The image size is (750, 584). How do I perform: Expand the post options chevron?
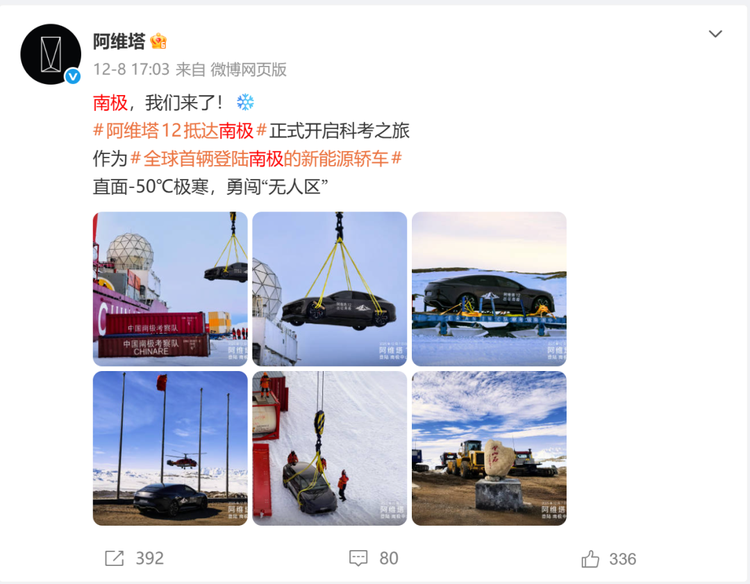tap(715, 35)
